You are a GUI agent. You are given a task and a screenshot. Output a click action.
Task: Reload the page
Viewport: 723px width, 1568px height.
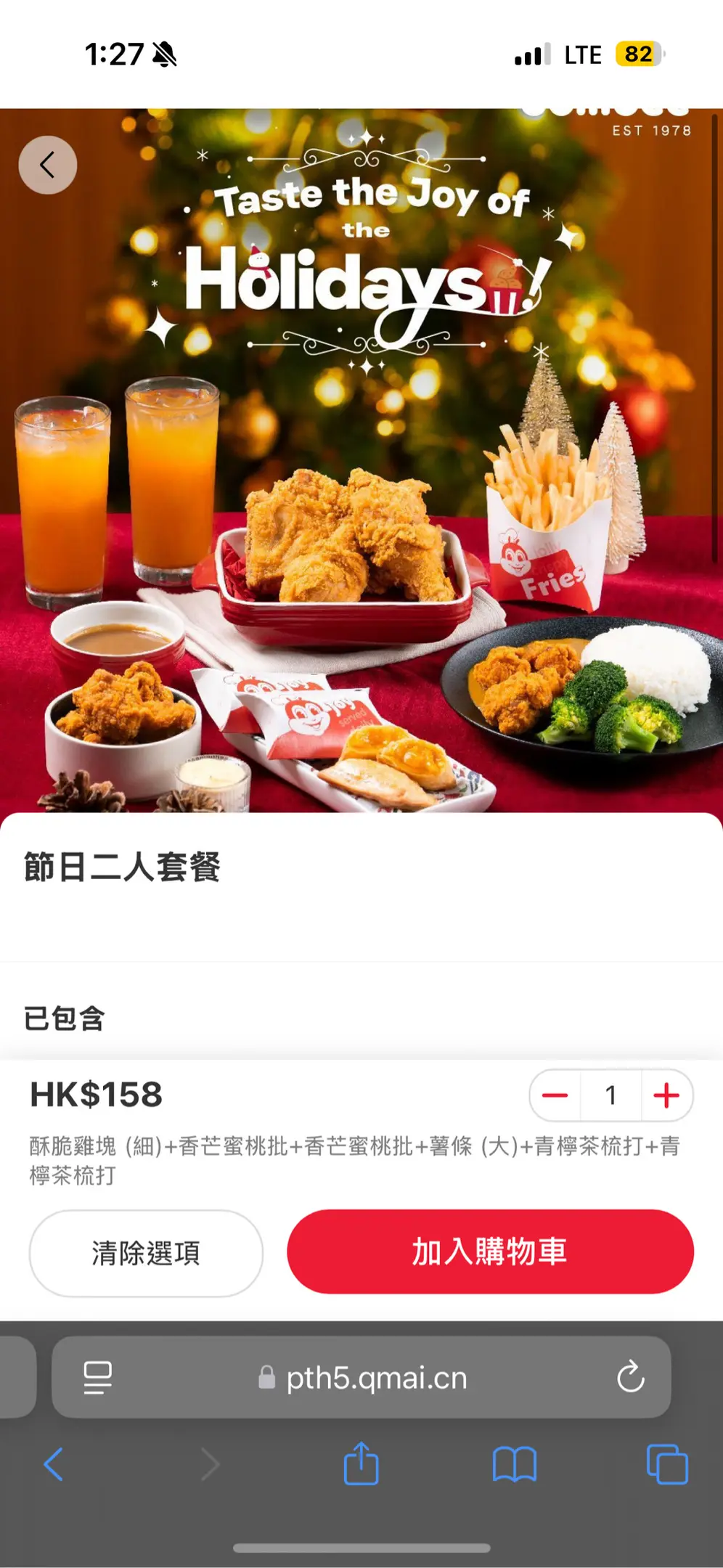tap(630, 1376)
